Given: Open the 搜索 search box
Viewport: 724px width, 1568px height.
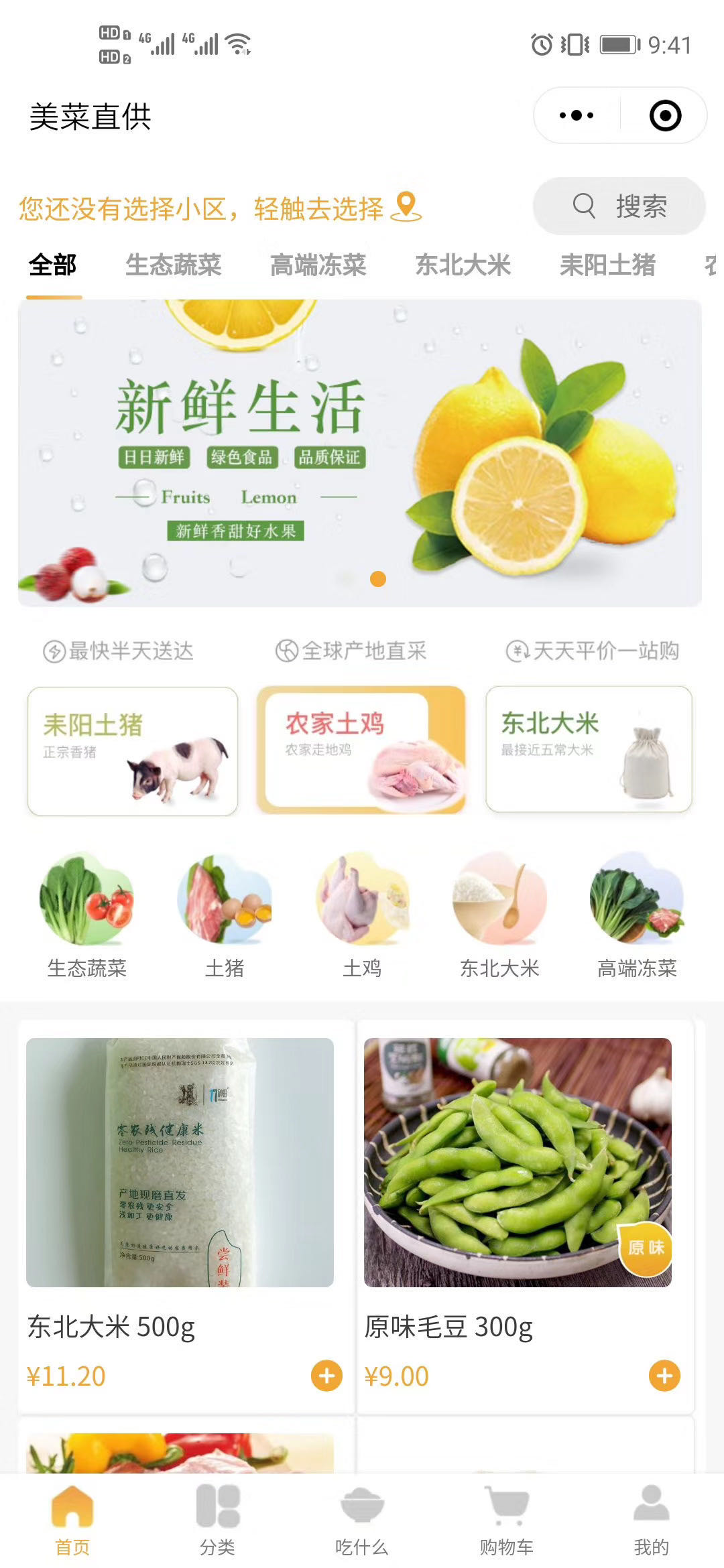Looking at the screenshot, I should click(x=619, y=206).
